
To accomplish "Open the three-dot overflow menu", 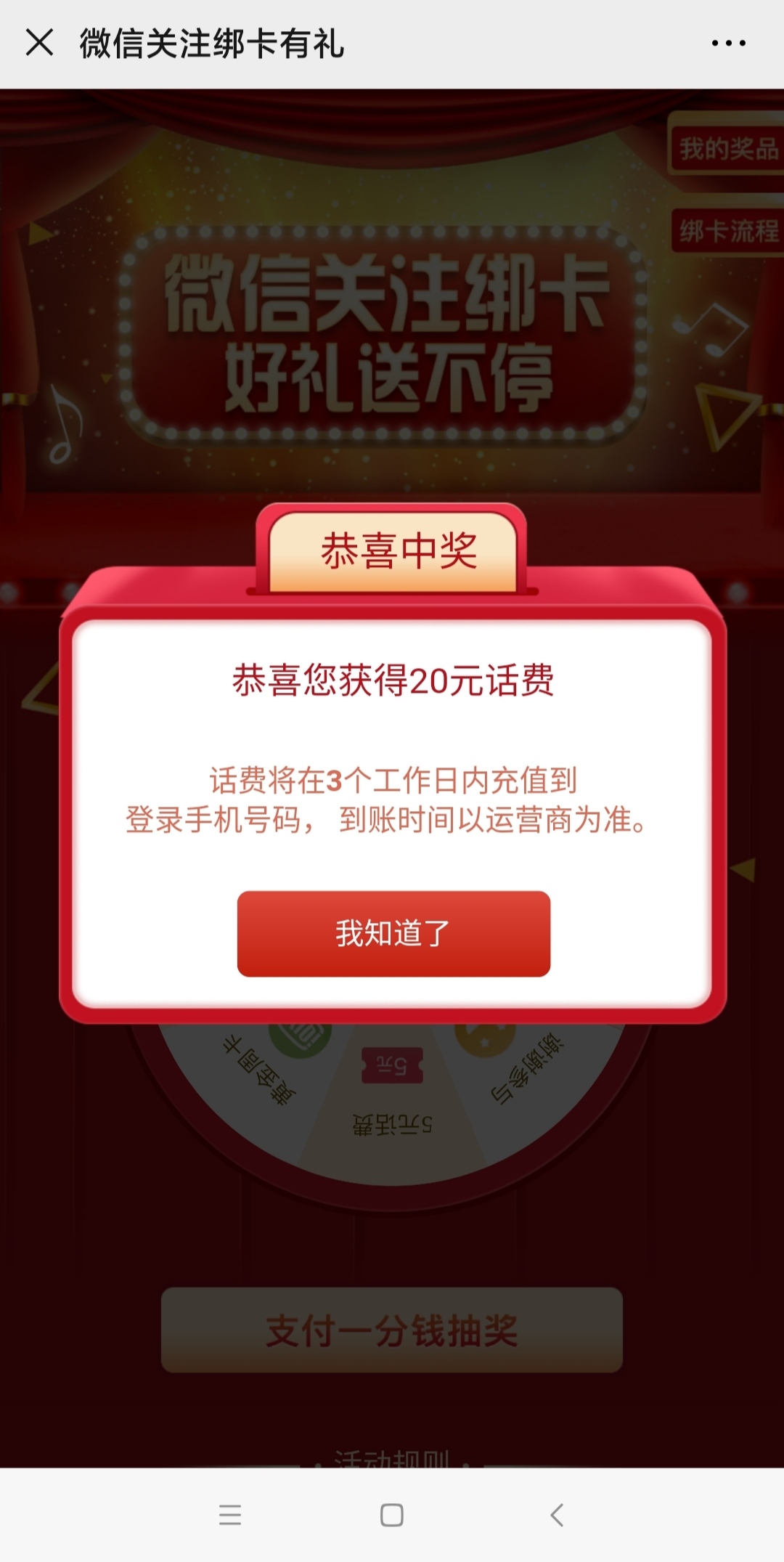I will [x=728, y=44].
